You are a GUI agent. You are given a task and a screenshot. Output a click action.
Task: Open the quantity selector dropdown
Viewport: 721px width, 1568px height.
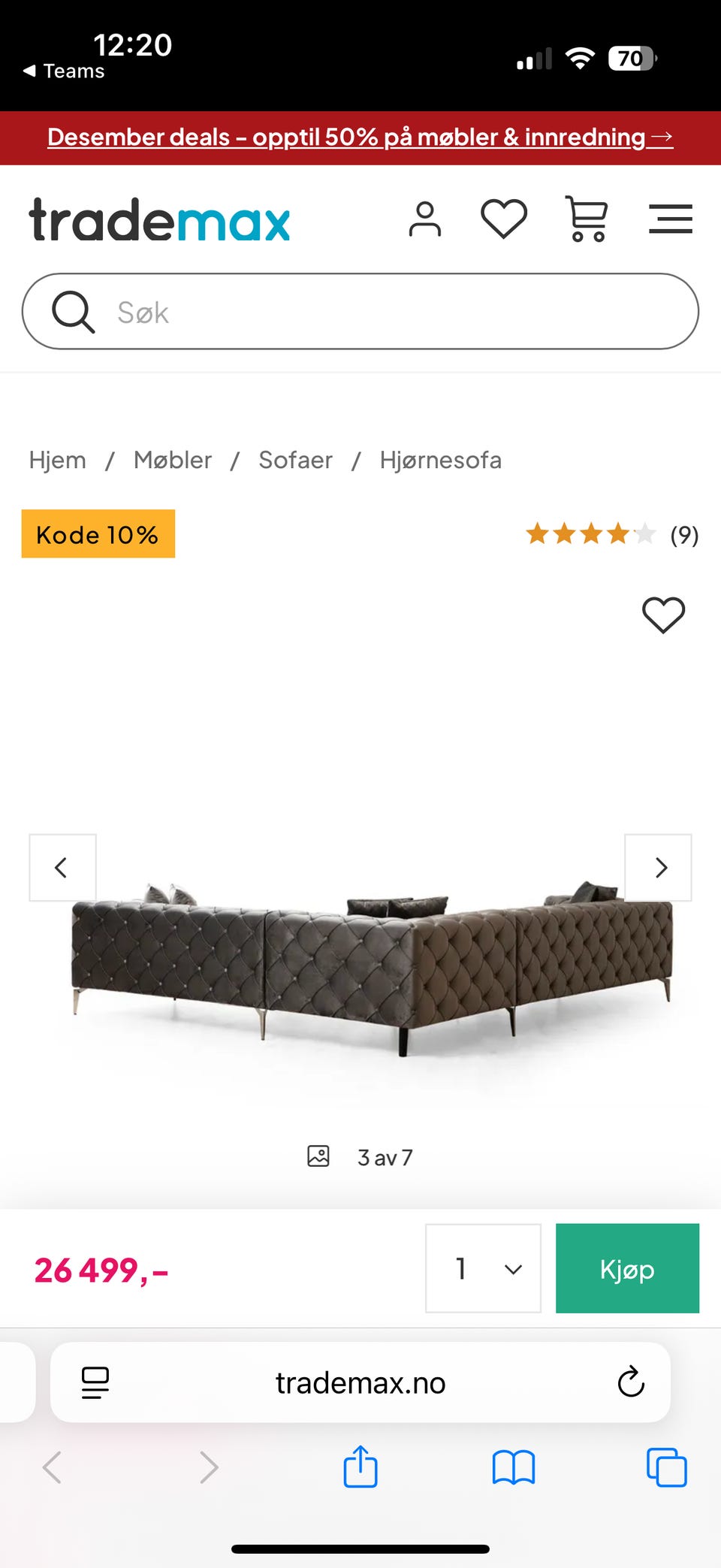click(x=483, y=1268)
